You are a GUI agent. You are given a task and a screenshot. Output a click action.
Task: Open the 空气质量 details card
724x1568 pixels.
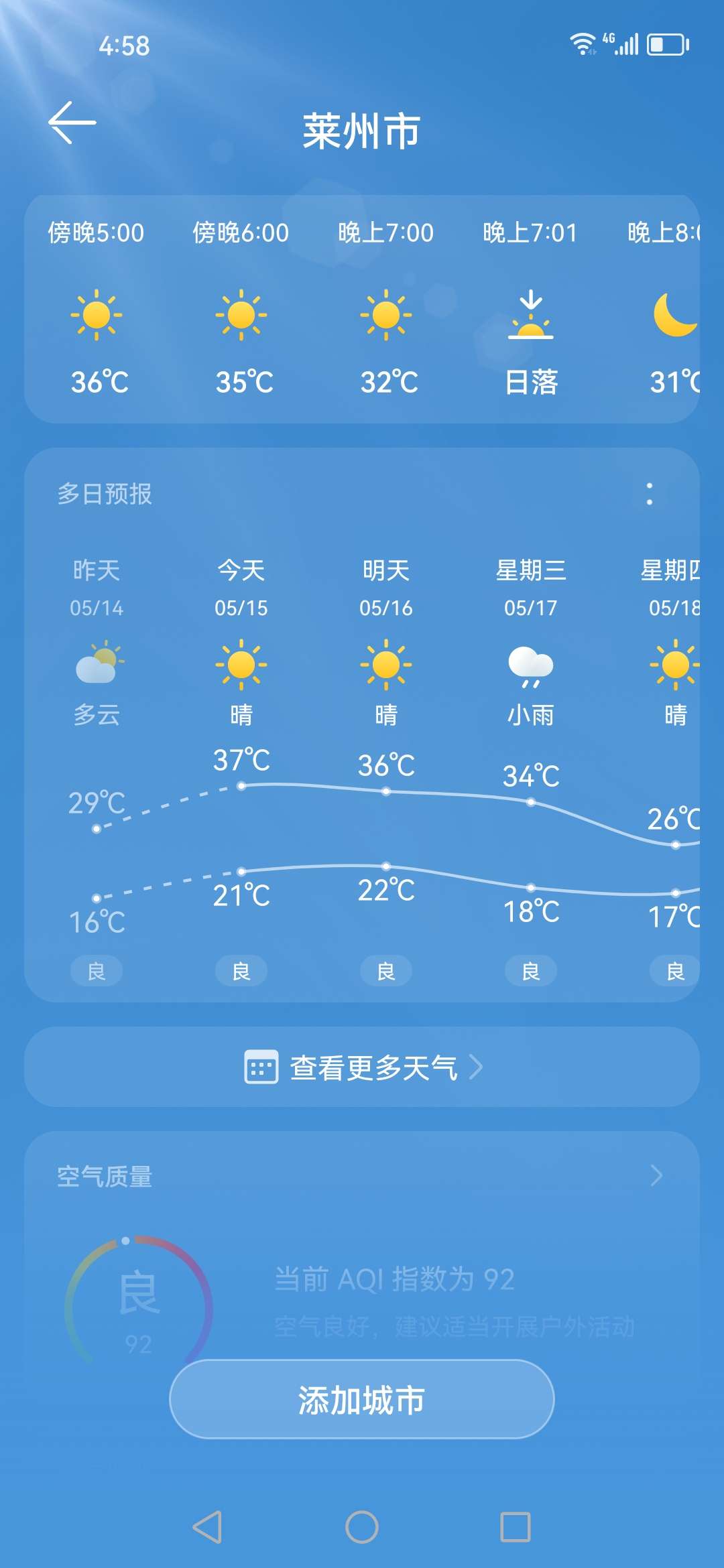(362, 1246)
